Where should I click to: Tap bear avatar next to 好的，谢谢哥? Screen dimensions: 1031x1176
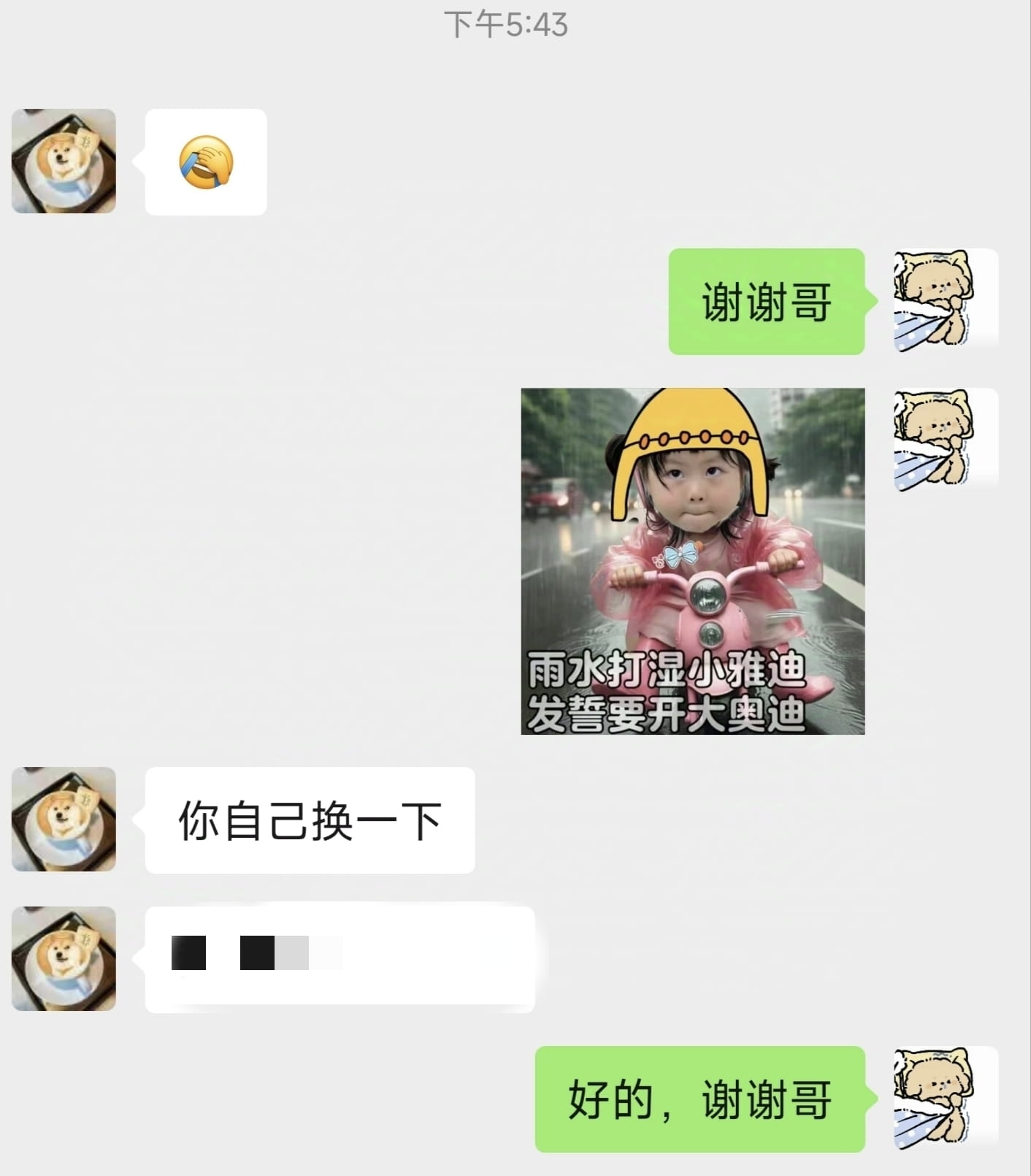pos(946,1098)
